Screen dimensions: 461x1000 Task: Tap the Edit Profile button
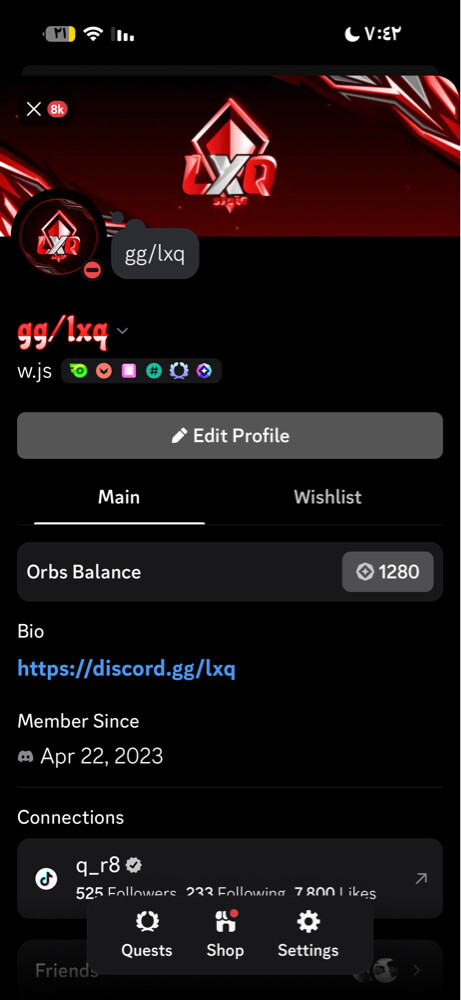pos(230,436)
